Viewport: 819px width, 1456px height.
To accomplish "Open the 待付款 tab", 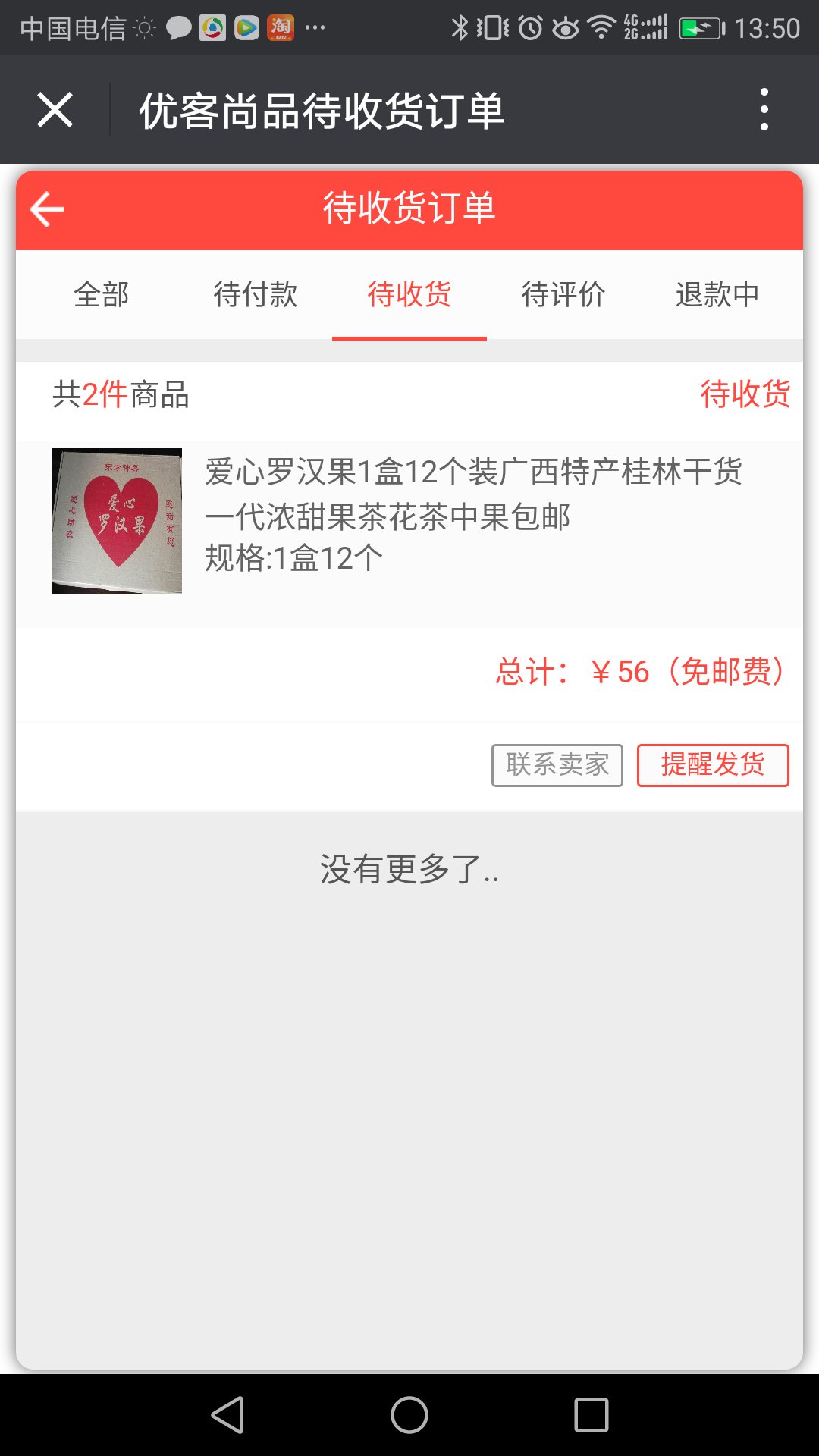I will 256,296.
